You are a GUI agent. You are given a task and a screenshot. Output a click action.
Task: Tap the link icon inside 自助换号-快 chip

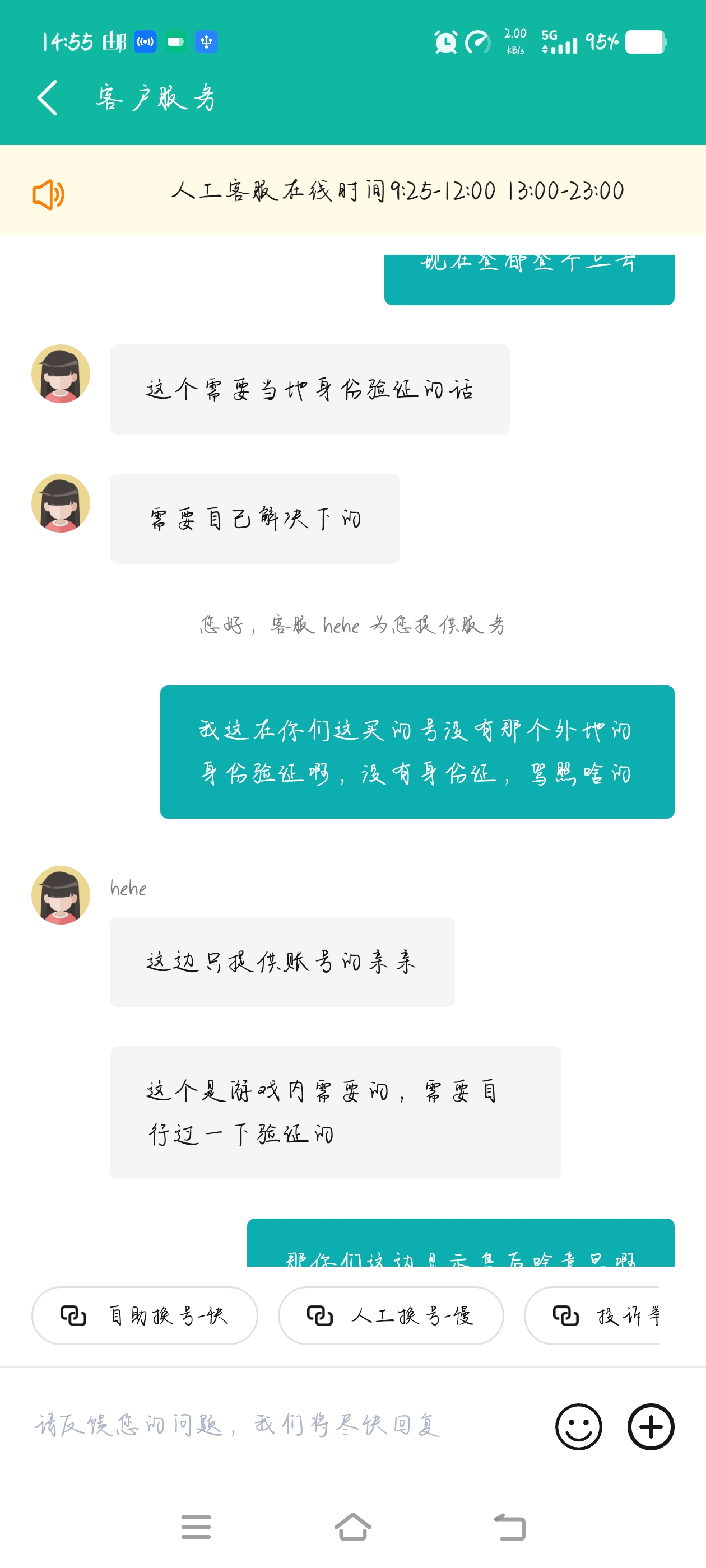coord(74,1315)
